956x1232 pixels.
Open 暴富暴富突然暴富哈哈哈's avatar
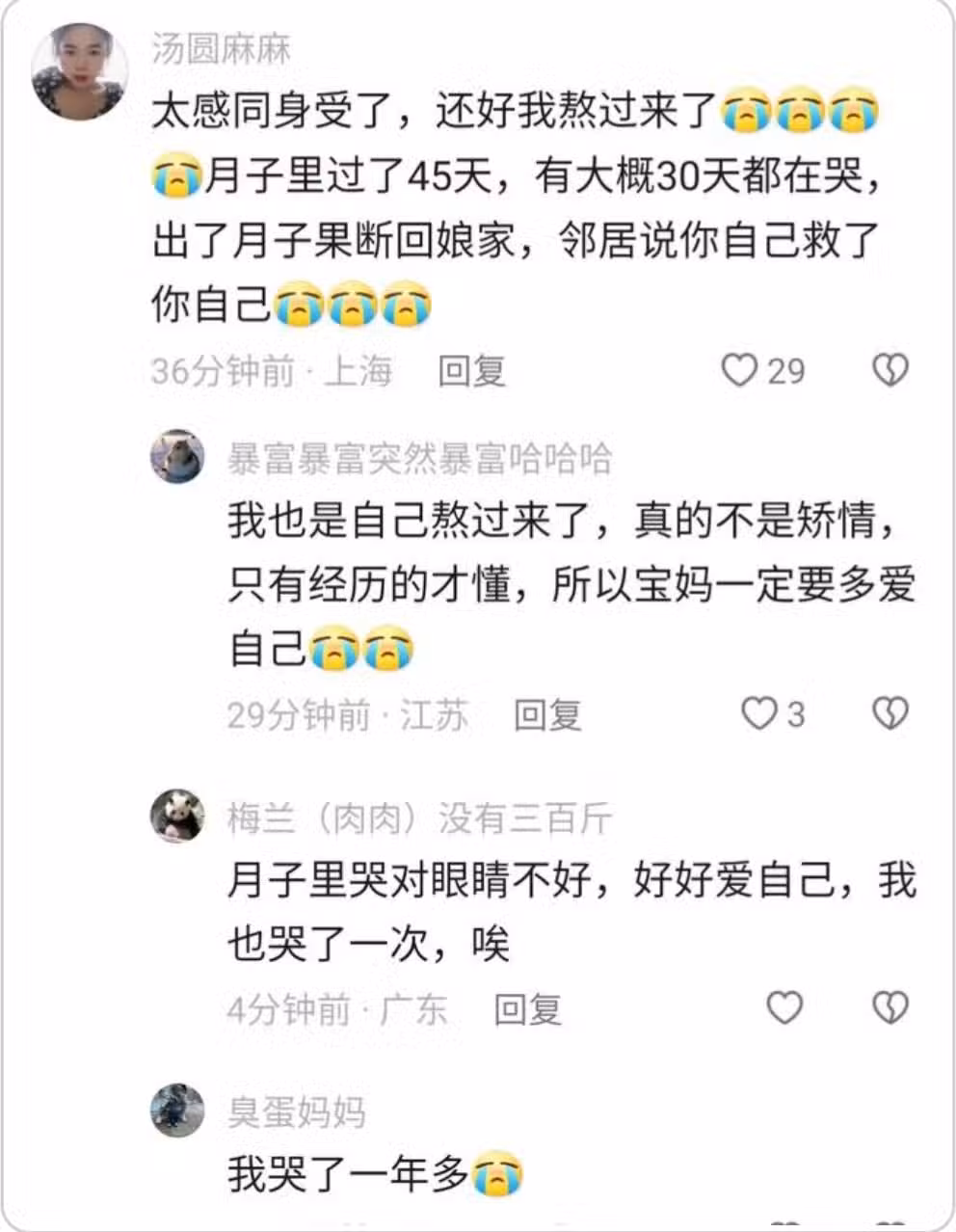178,457
